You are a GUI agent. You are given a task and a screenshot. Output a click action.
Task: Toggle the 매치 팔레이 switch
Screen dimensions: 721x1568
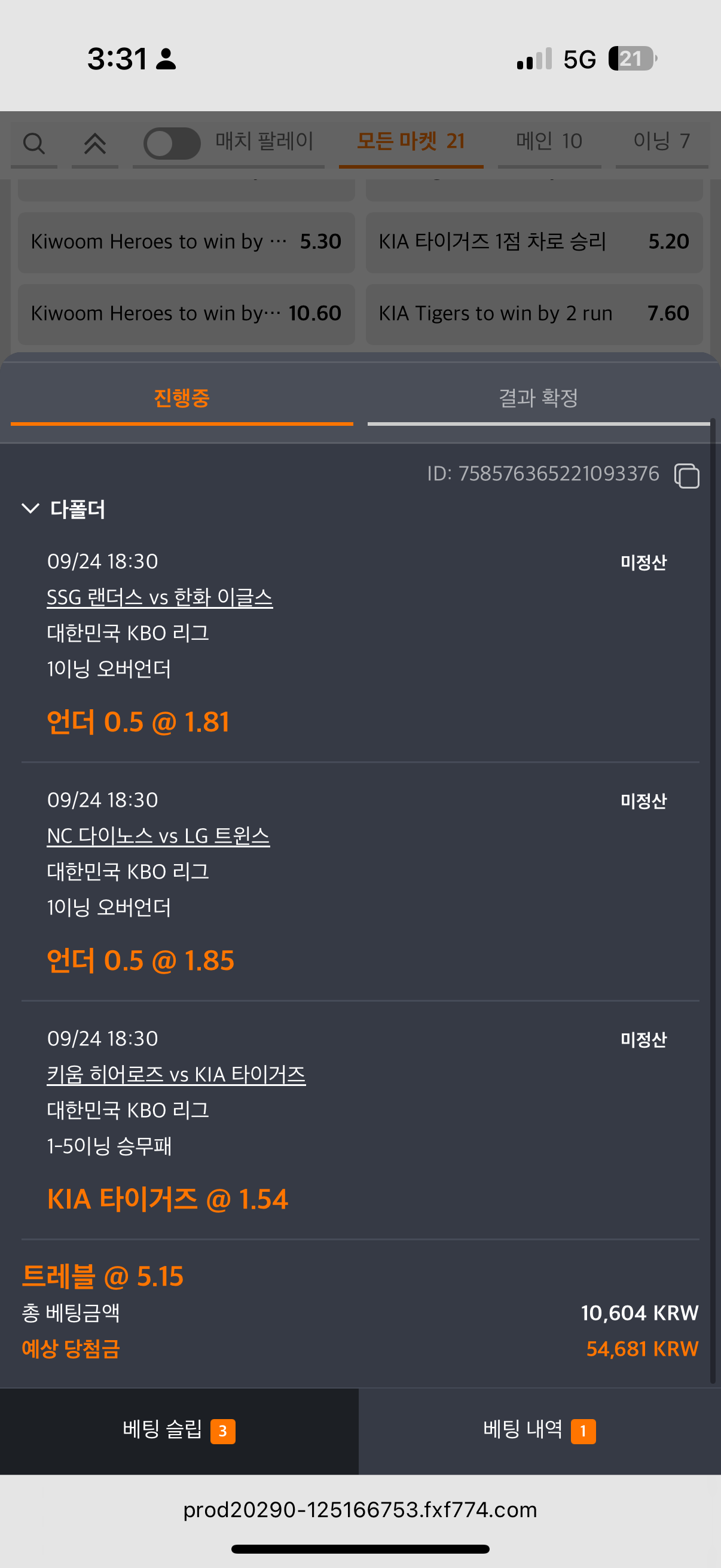pyautogui.click(x=172, y=144)
